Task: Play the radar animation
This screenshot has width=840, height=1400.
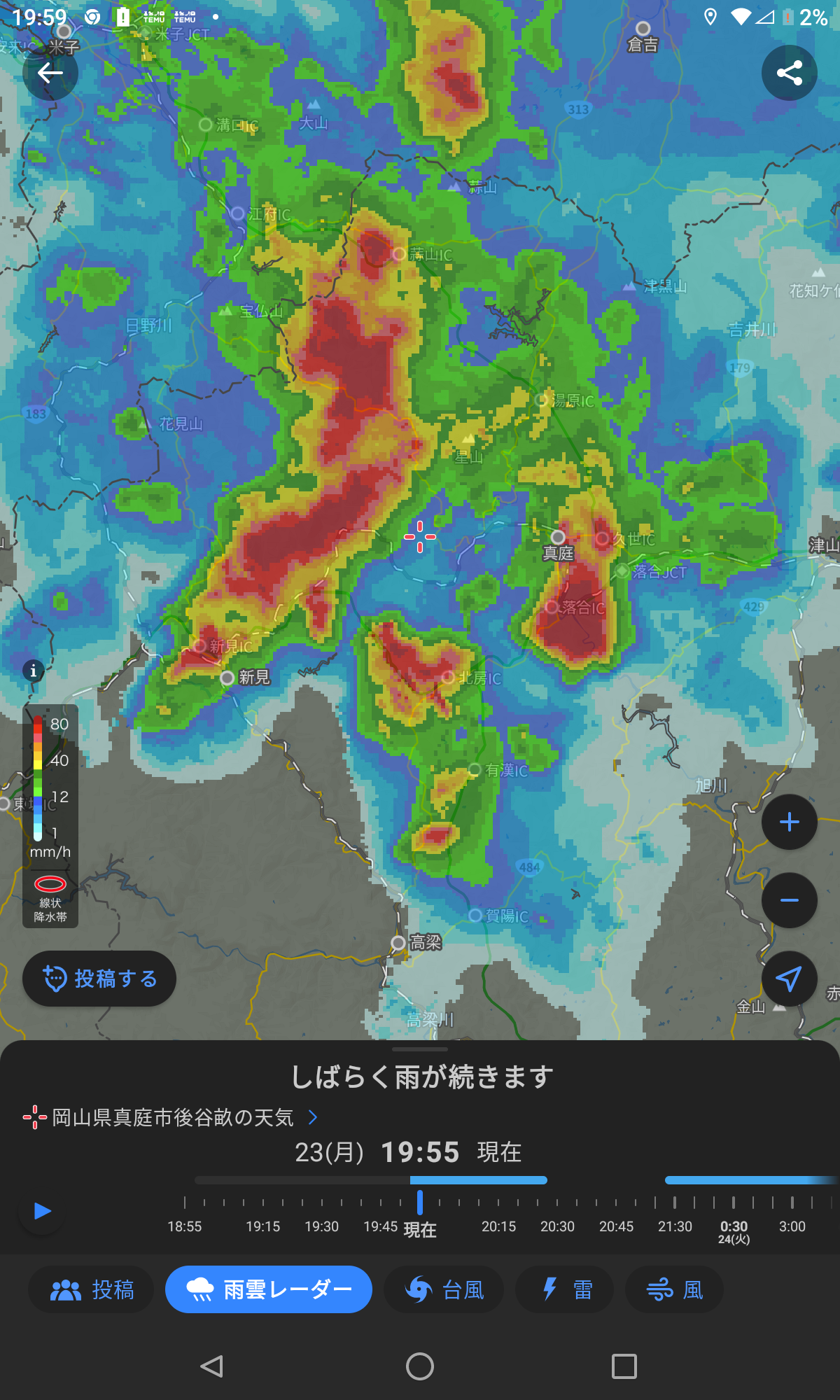Action: pos(42,1211)
